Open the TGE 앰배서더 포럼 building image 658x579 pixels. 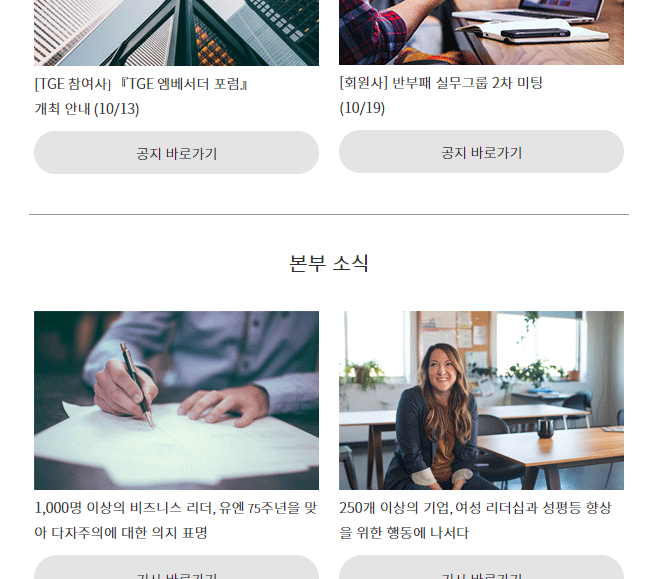(x=176, y=32)
